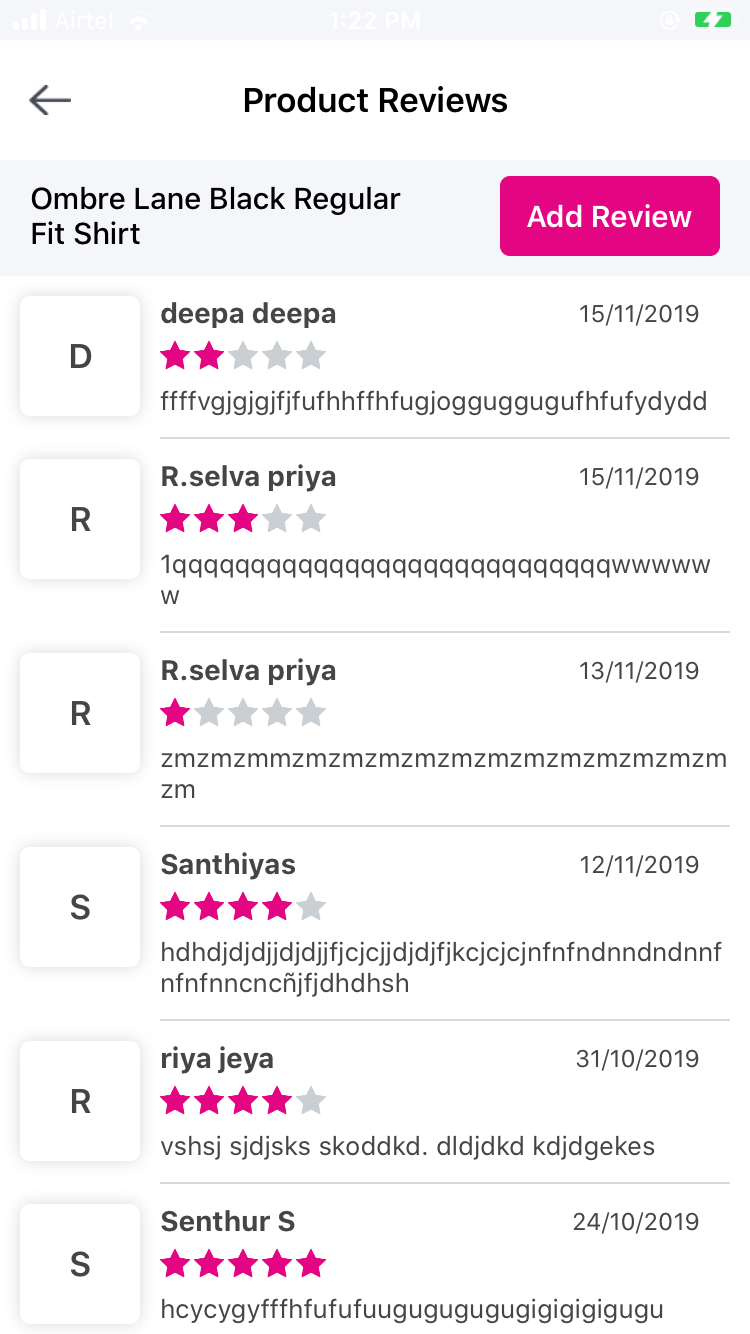Go back using the arrow icon
The width and height of the screenshot is (750, 1334).
click(x=50, y=100)
